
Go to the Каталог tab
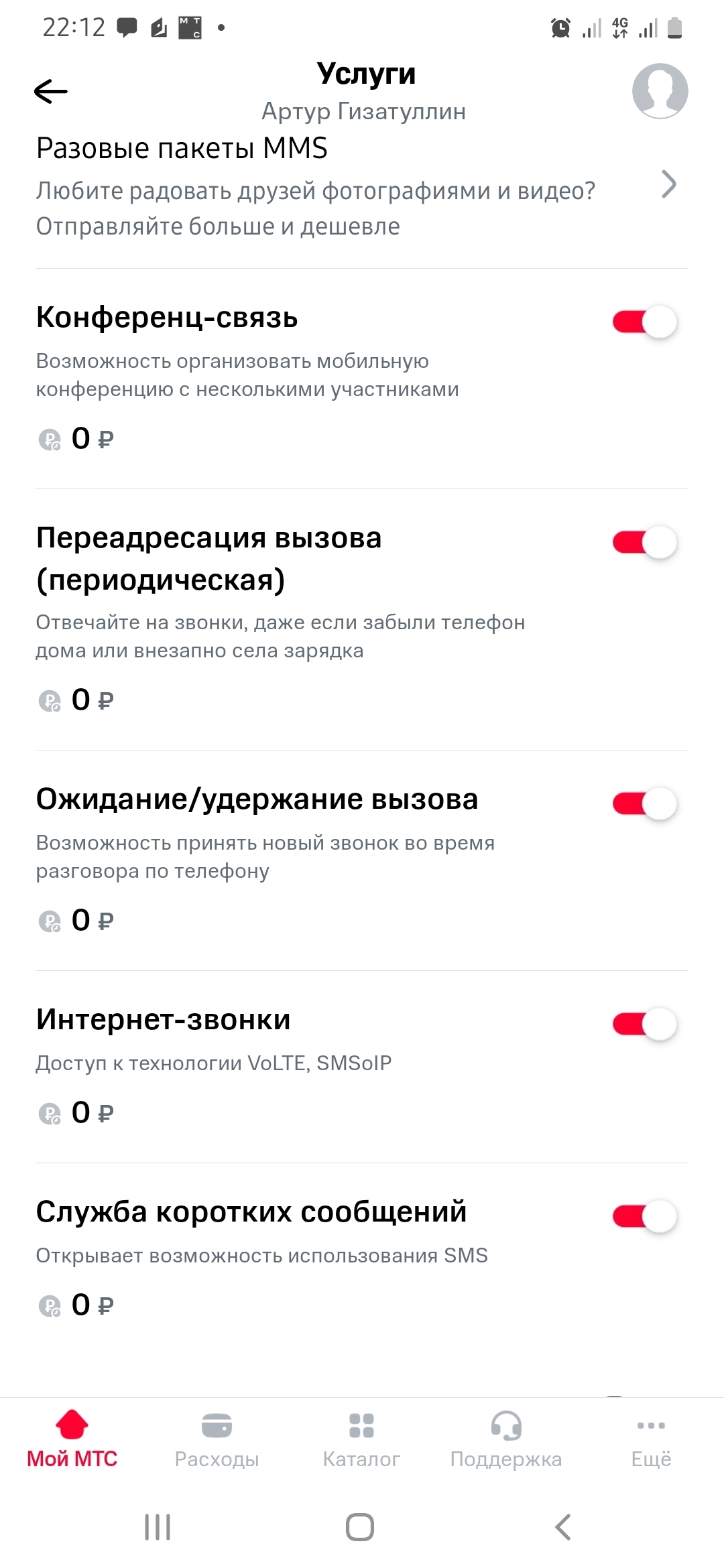pos(361,1439)
